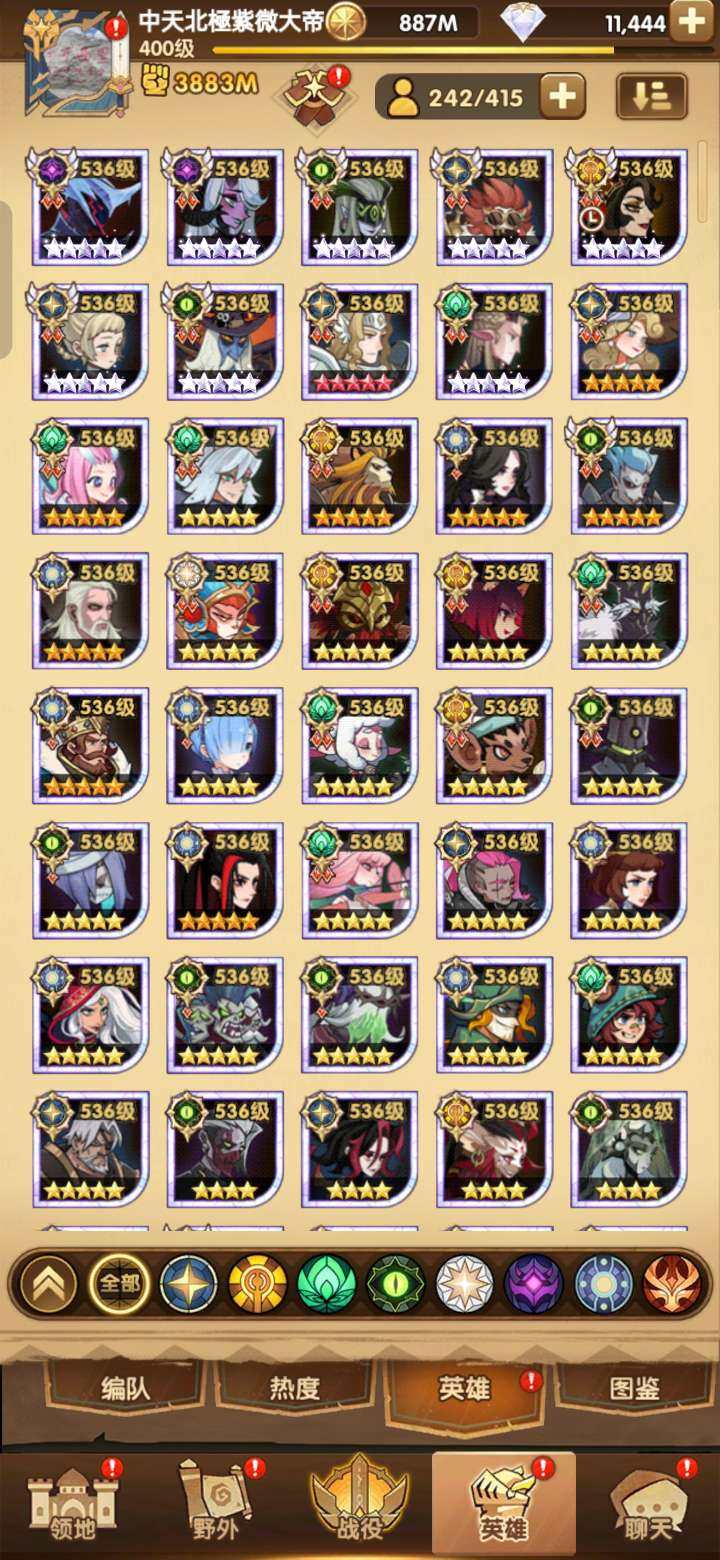720x1560 pixels.
Task: Open the 图鉴 encyclopedia tab
Action: [x=635, y=1389]
